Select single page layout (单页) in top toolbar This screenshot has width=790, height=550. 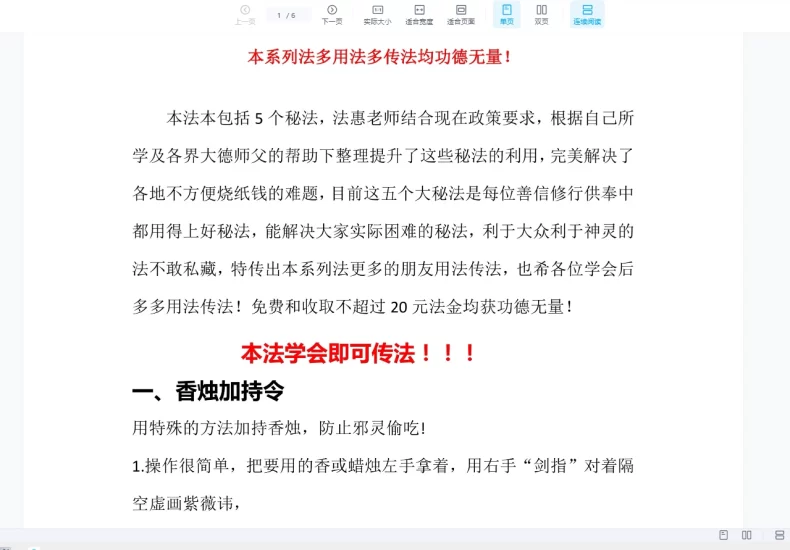506,14
